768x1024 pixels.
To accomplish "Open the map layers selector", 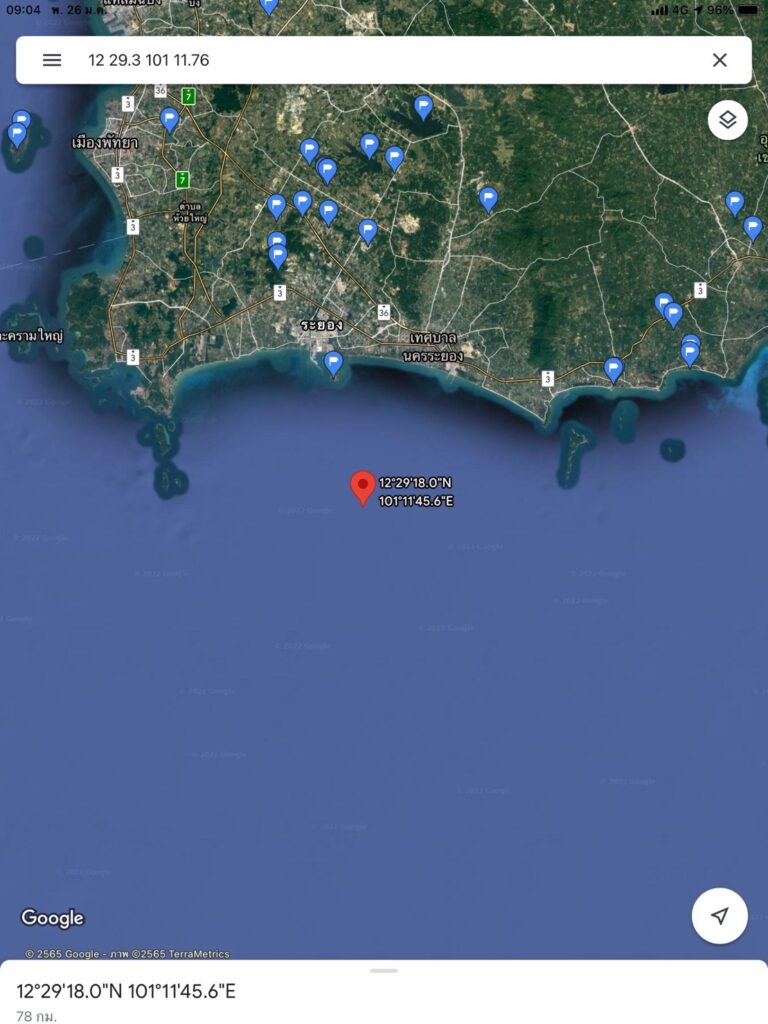I will [728, 120].
